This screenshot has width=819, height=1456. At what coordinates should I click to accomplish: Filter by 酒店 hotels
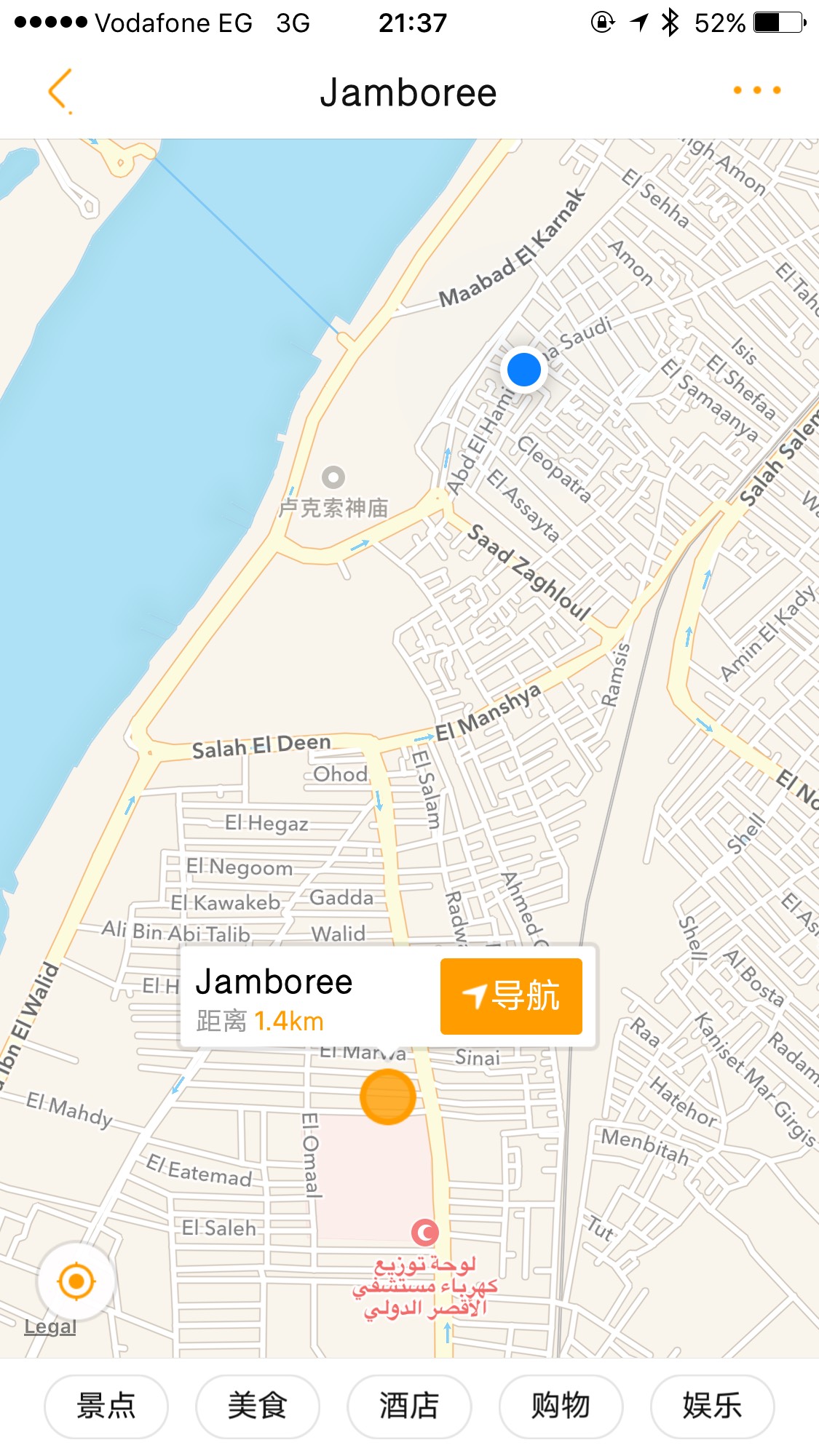409,1406
